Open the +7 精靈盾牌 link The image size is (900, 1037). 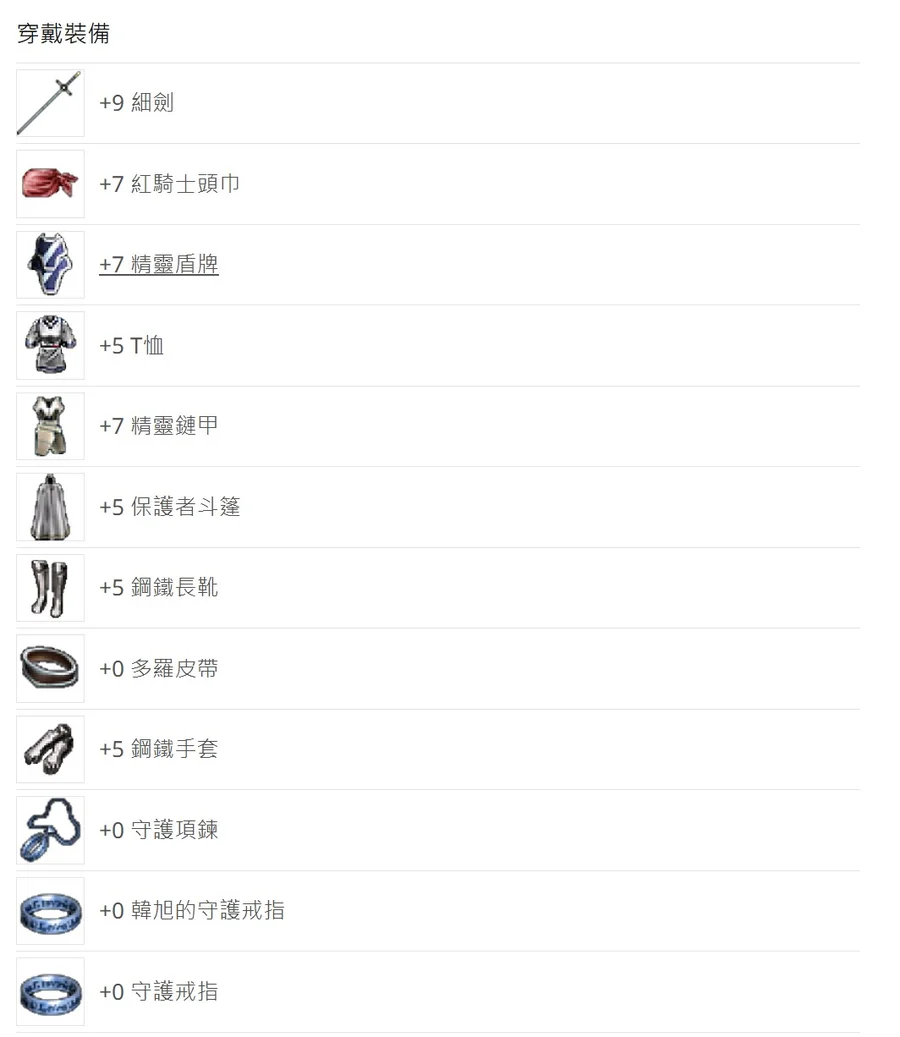[x=159, y=265]
